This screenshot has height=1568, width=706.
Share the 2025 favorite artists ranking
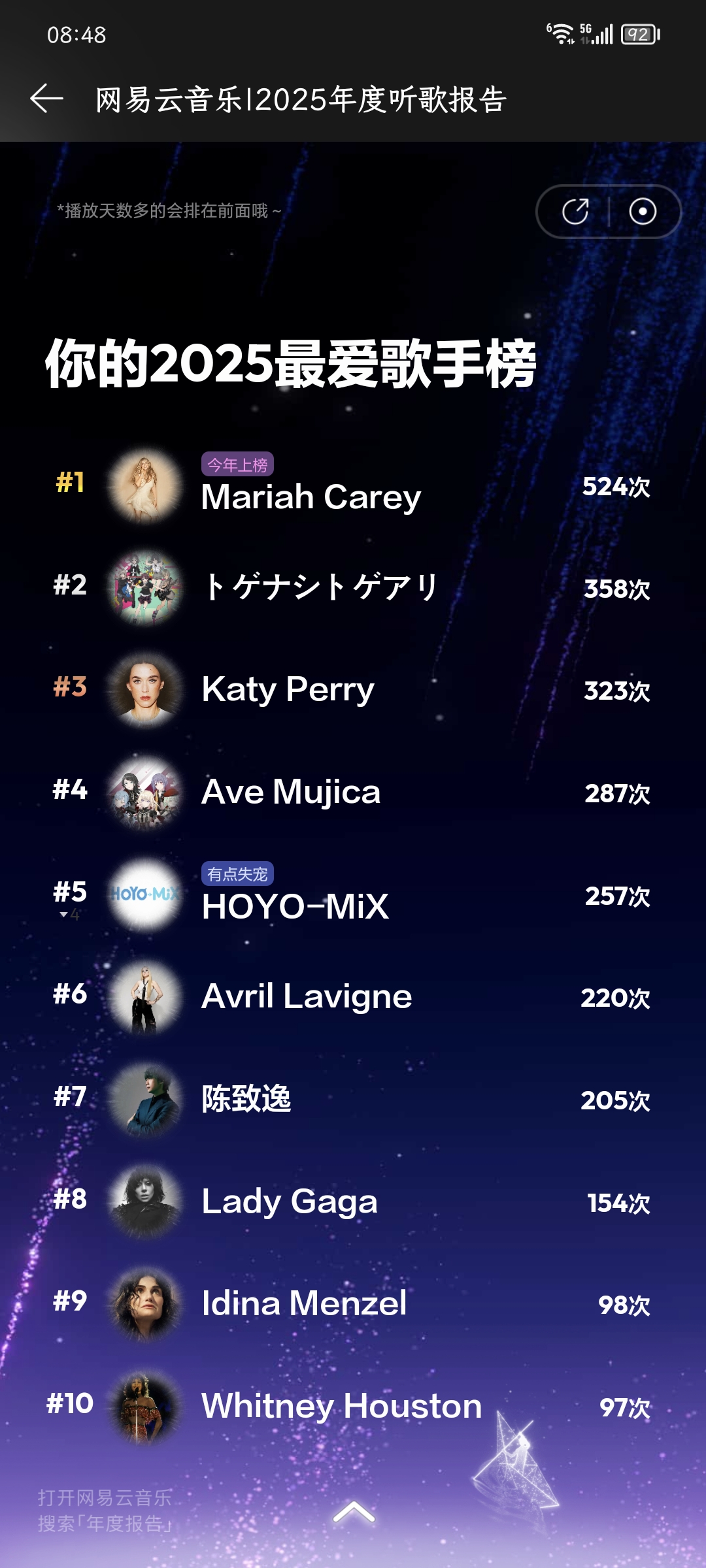[x=575, y=212]
